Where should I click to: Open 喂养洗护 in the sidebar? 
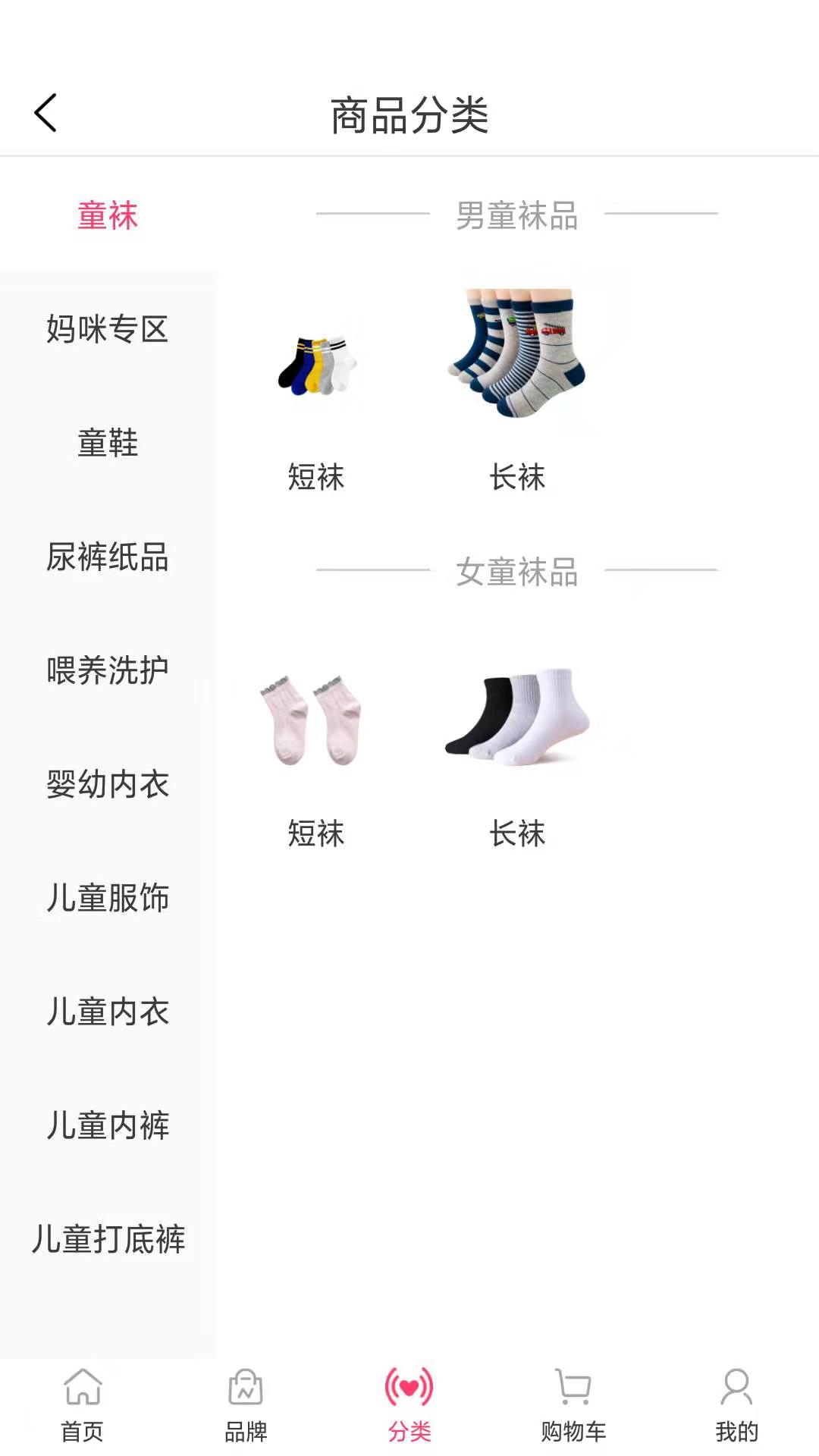tap(108, 671)
